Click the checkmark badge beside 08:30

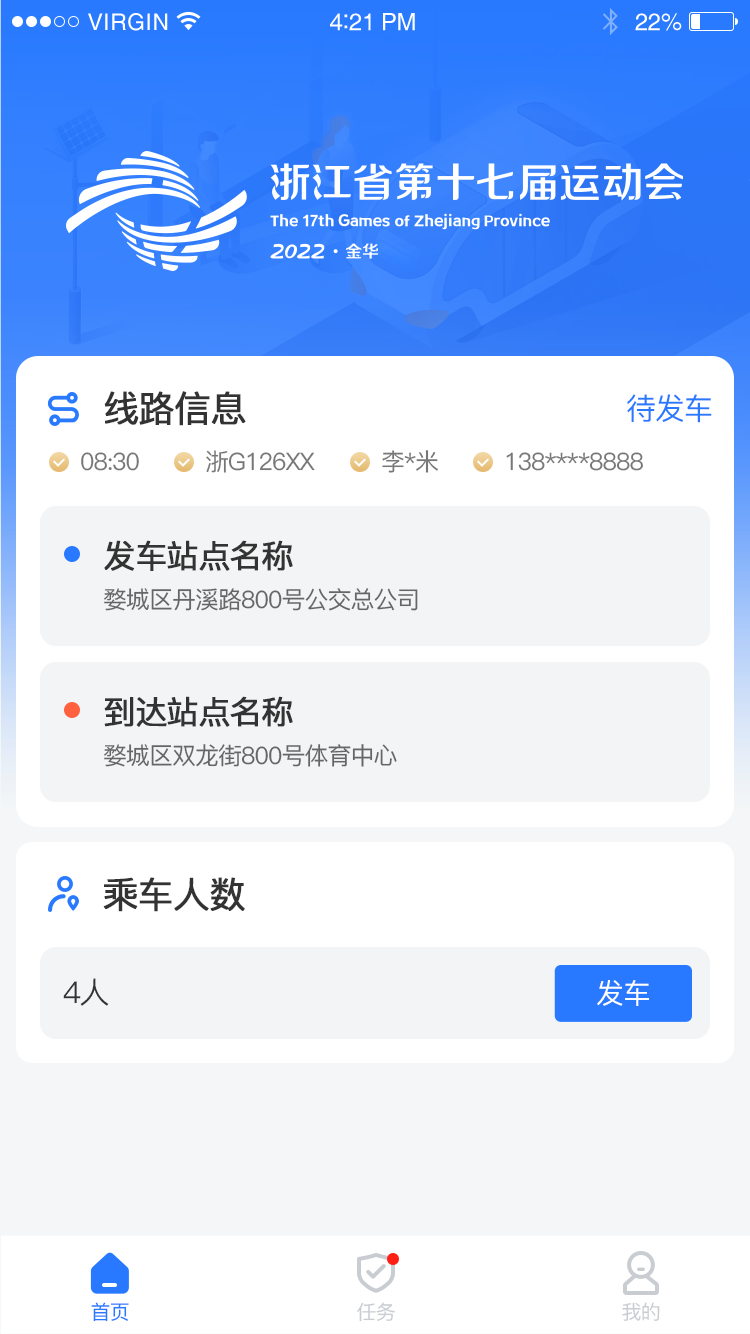click(x=57, y=462)
